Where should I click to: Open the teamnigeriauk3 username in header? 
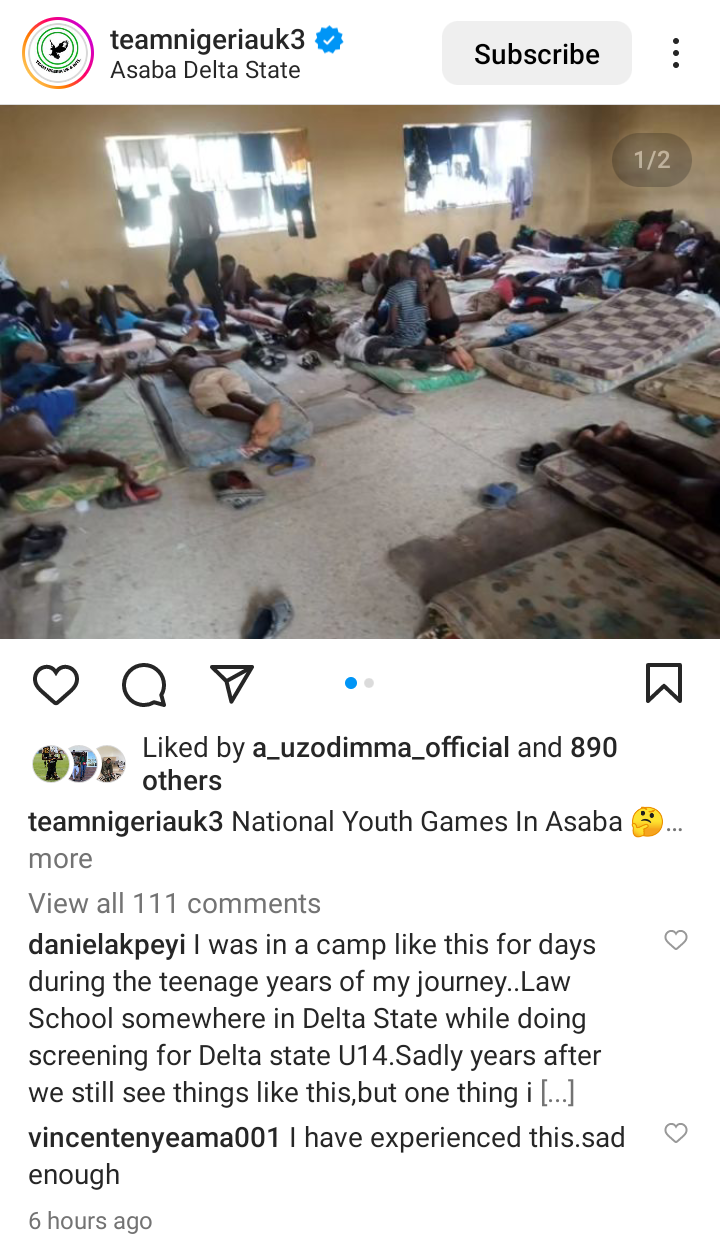click(x=208, y=40)
